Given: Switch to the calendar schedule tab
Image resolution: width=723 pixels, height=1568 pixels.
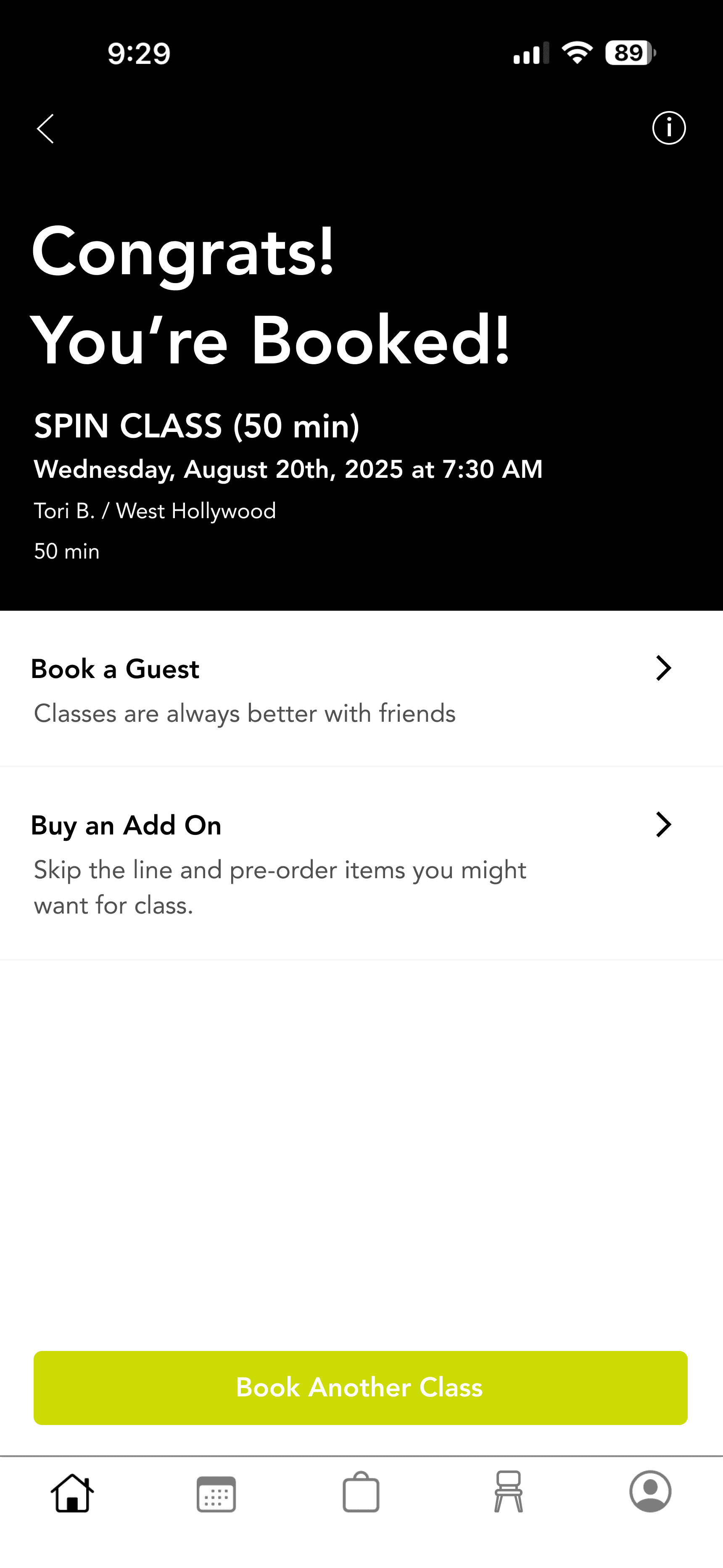Looking at the screenshot, I should (x=216, y=1493).
